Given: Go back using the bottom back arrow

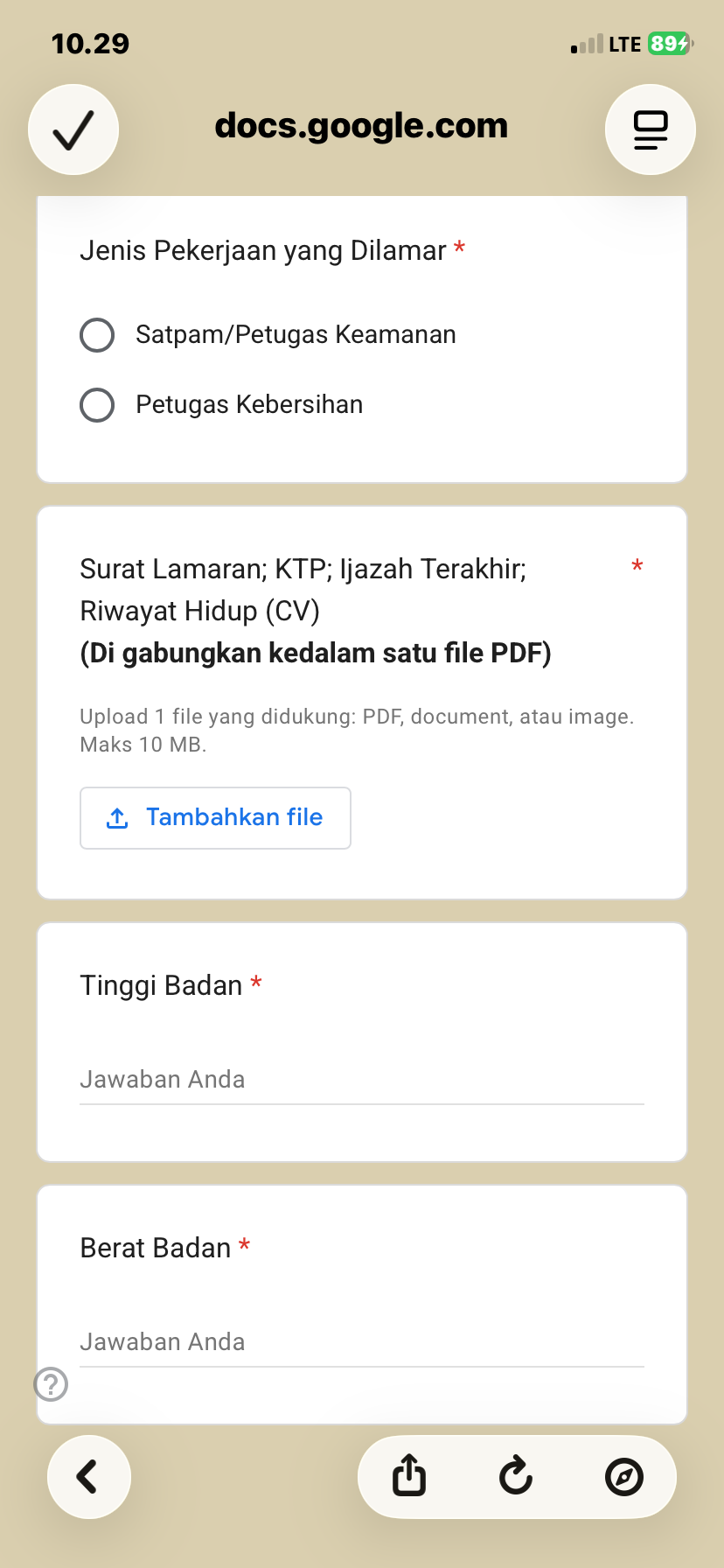Looking at the screenshot, I should (88, 1477).
